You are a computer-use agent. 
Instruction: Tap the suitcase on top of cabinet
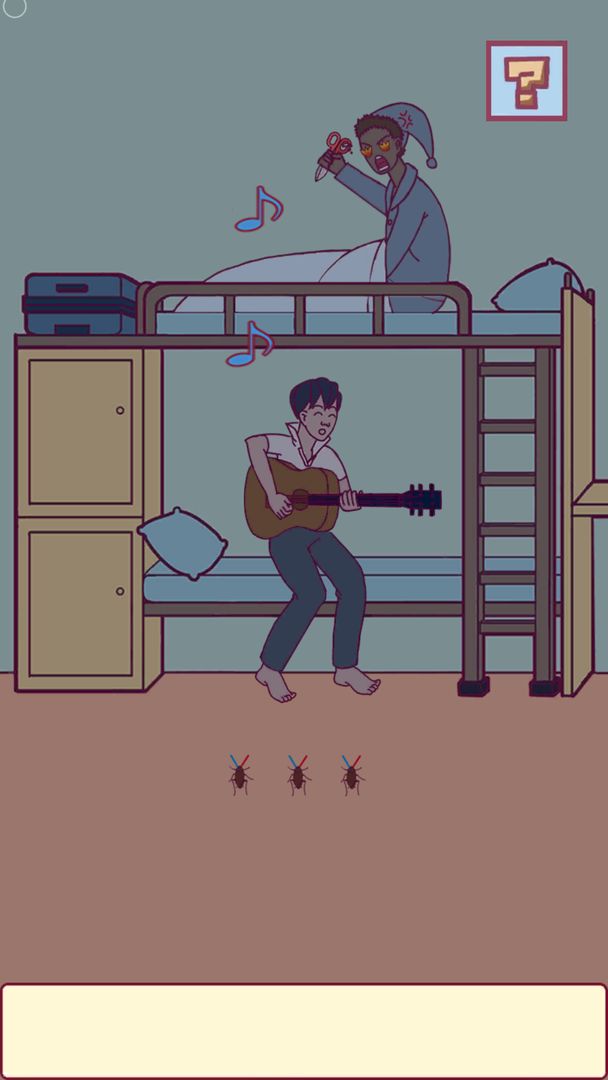pyautogui.click(x=80, y=303)
